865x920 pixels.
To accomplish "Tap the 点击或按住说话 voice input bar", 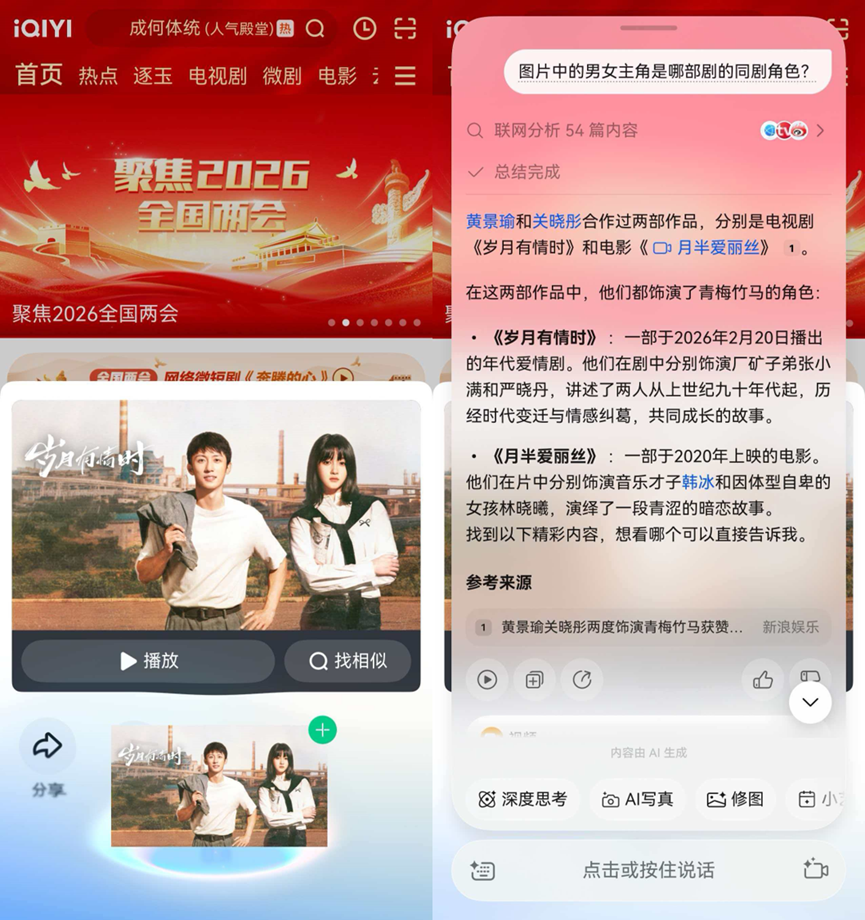I will 648,870.
